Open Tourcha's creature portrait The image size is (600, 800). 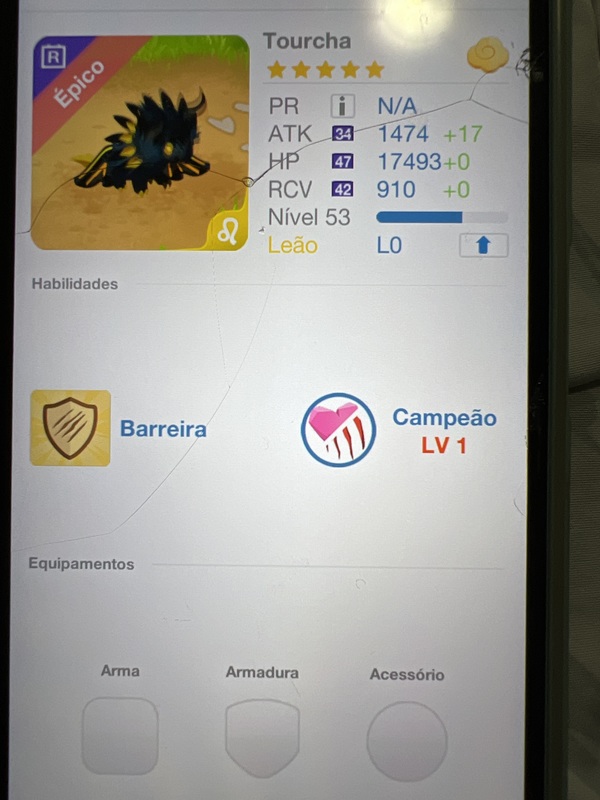140,143
